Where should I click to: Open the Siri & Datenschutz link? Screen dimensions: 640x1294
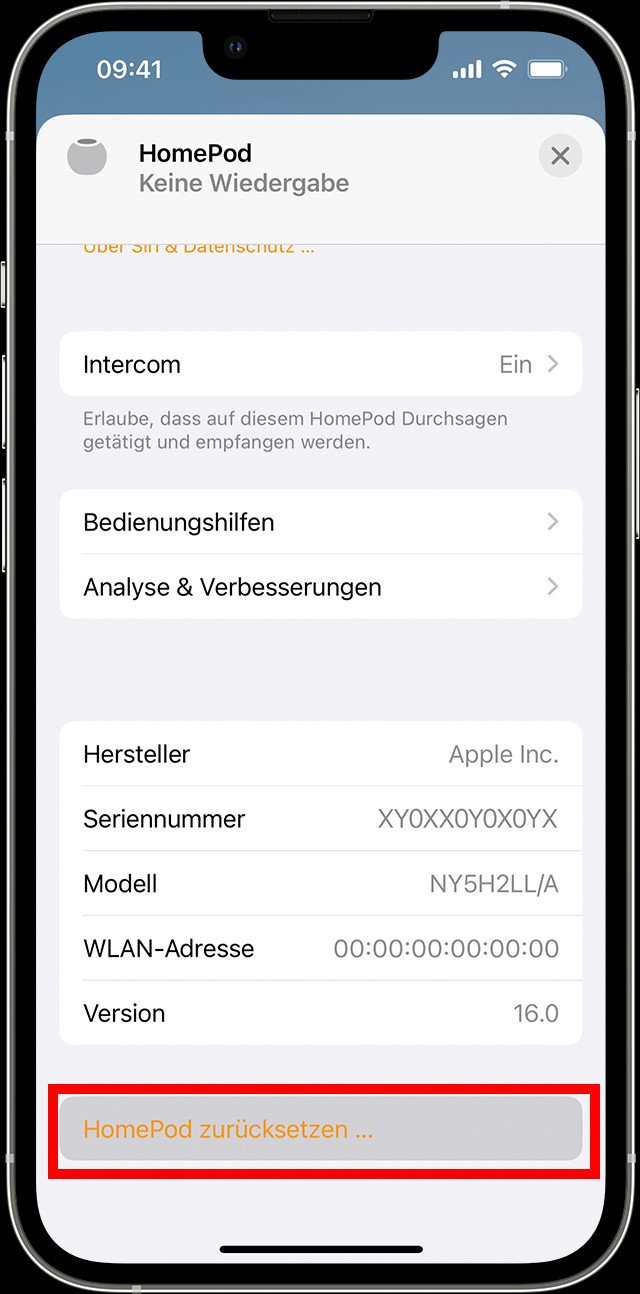coord(198,247)
